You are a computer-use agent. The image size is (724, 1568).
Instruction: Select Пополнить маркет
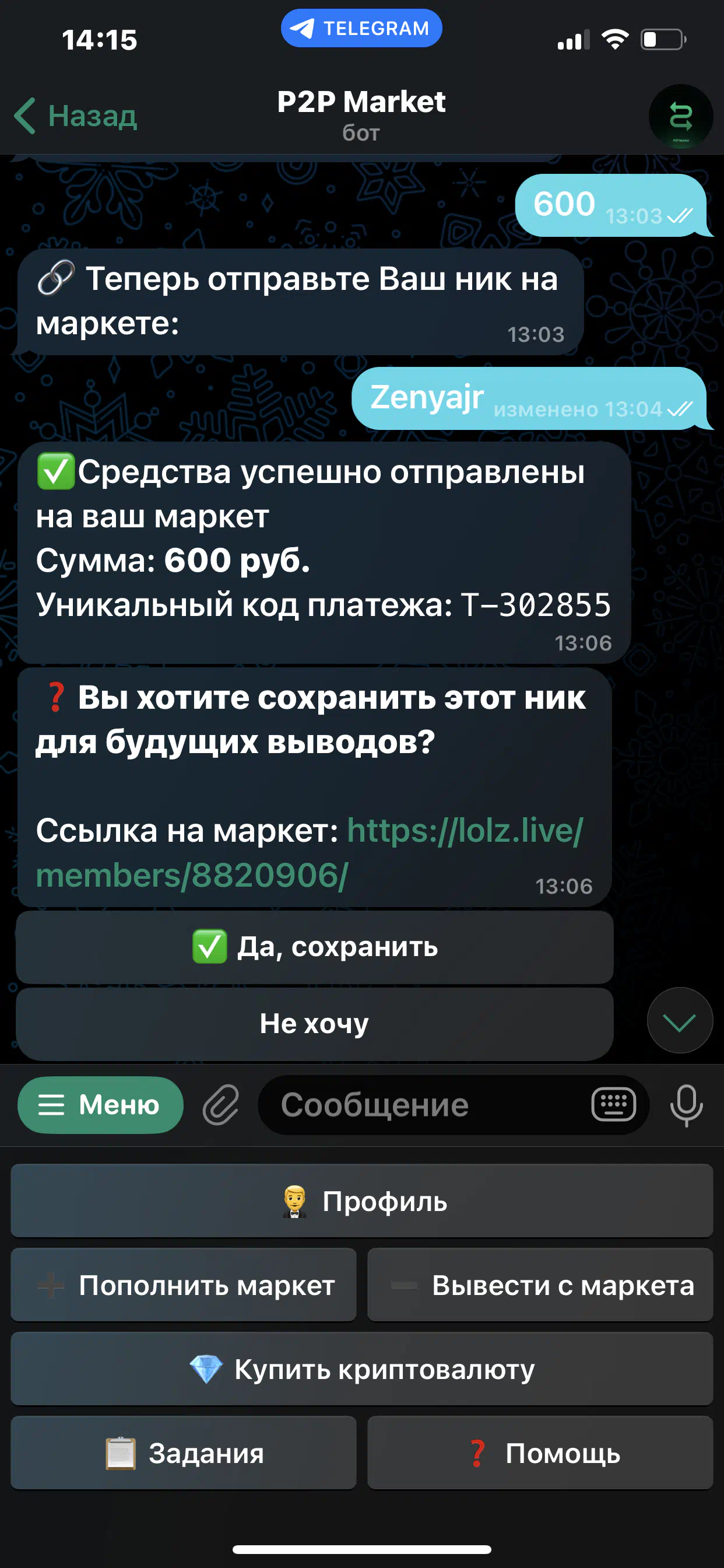point(184,1285)
